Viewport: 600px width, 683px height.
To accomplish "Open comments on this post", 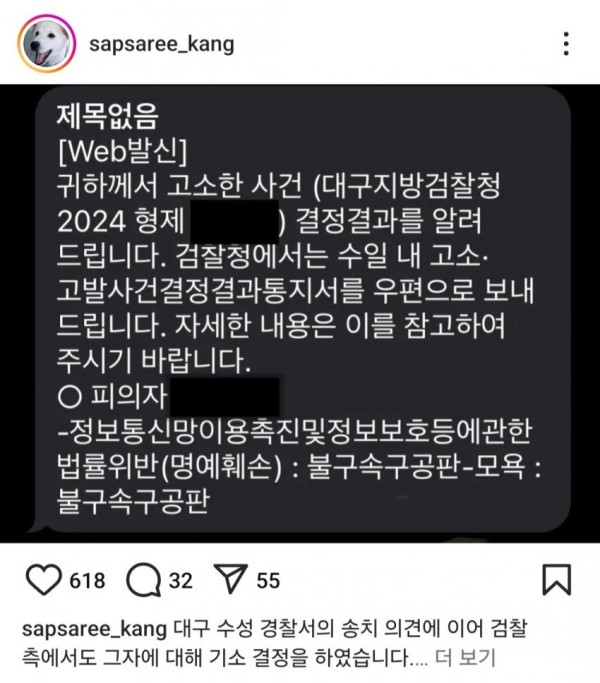I will coord(145,580).
